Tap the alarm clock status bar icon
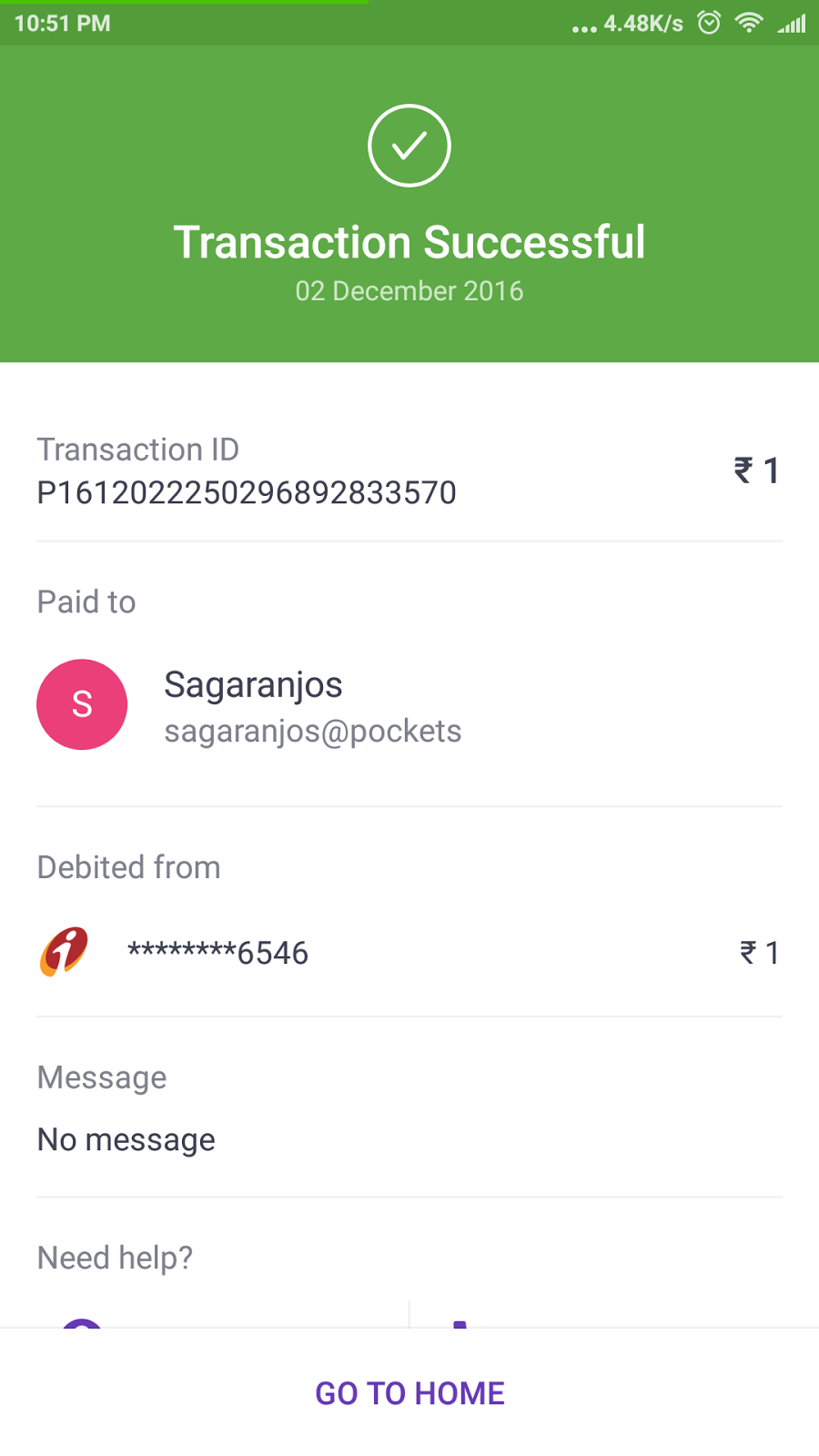 [x=711, y=23]
